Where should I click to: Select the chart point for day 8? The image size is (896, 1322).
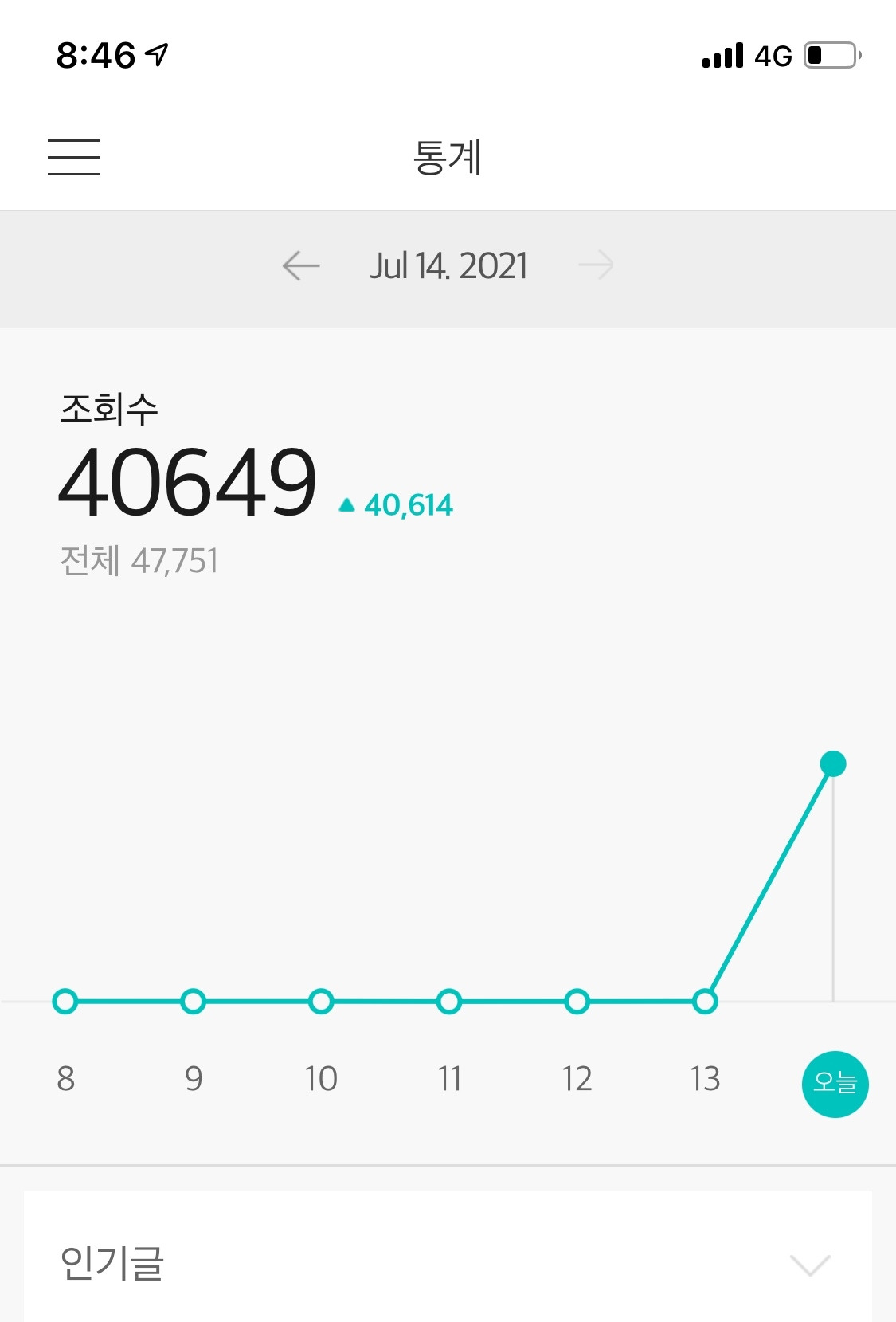click(x=65, y=1001)
